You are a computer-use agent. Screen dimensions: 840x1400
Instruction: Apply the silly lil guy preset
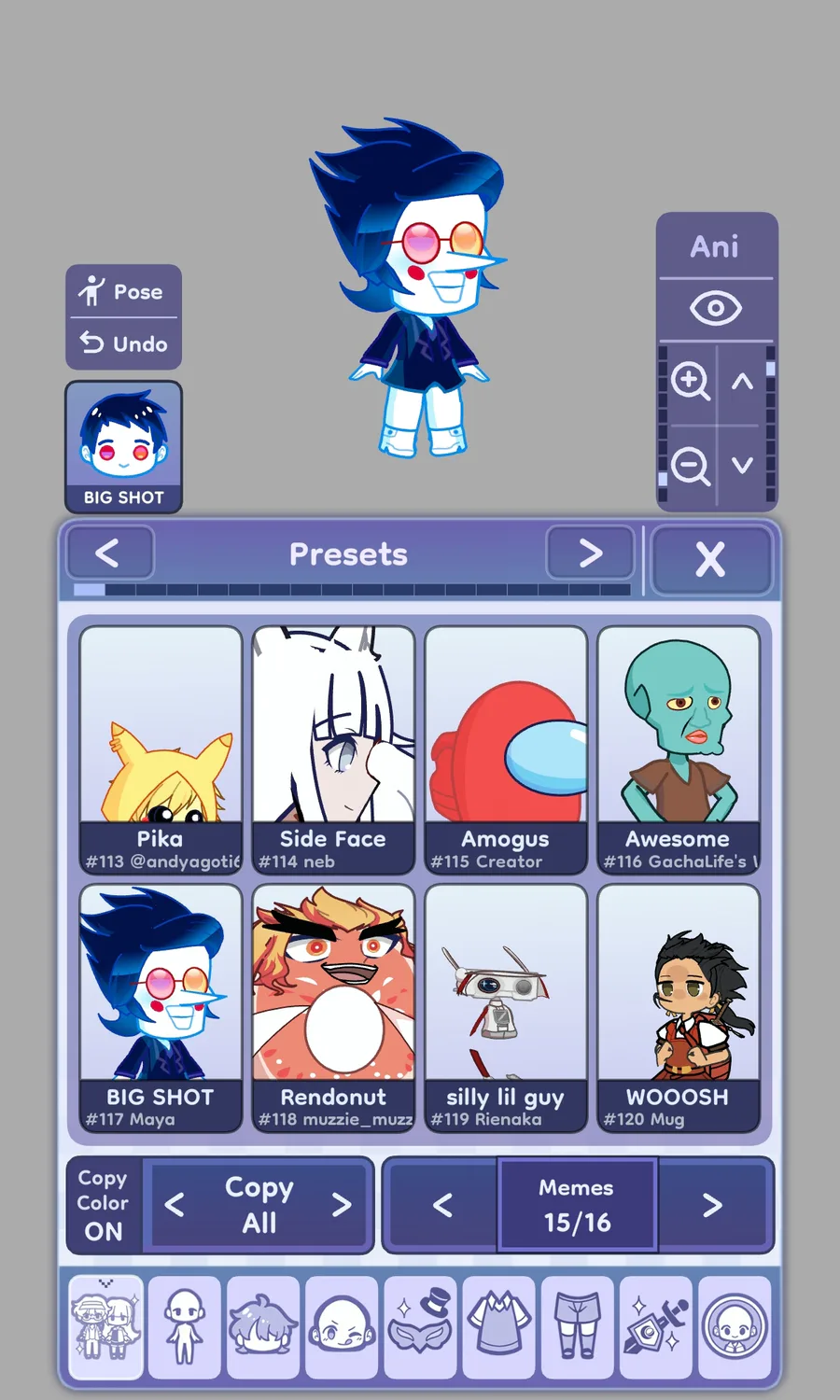pyautogui.click(x=505, y=1007)
